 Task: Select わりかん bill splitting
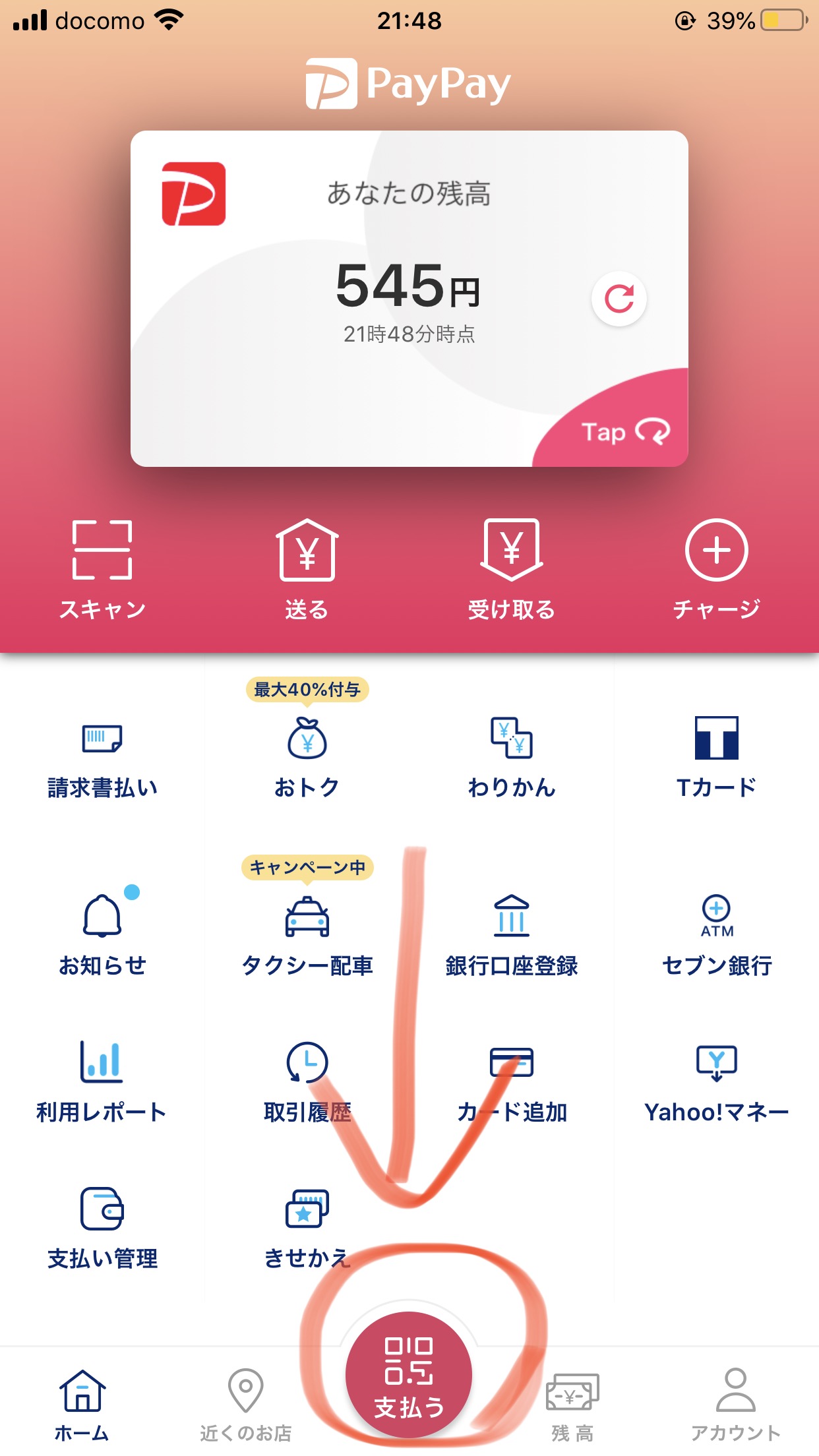pyautogui.click(x=512, y=758)
